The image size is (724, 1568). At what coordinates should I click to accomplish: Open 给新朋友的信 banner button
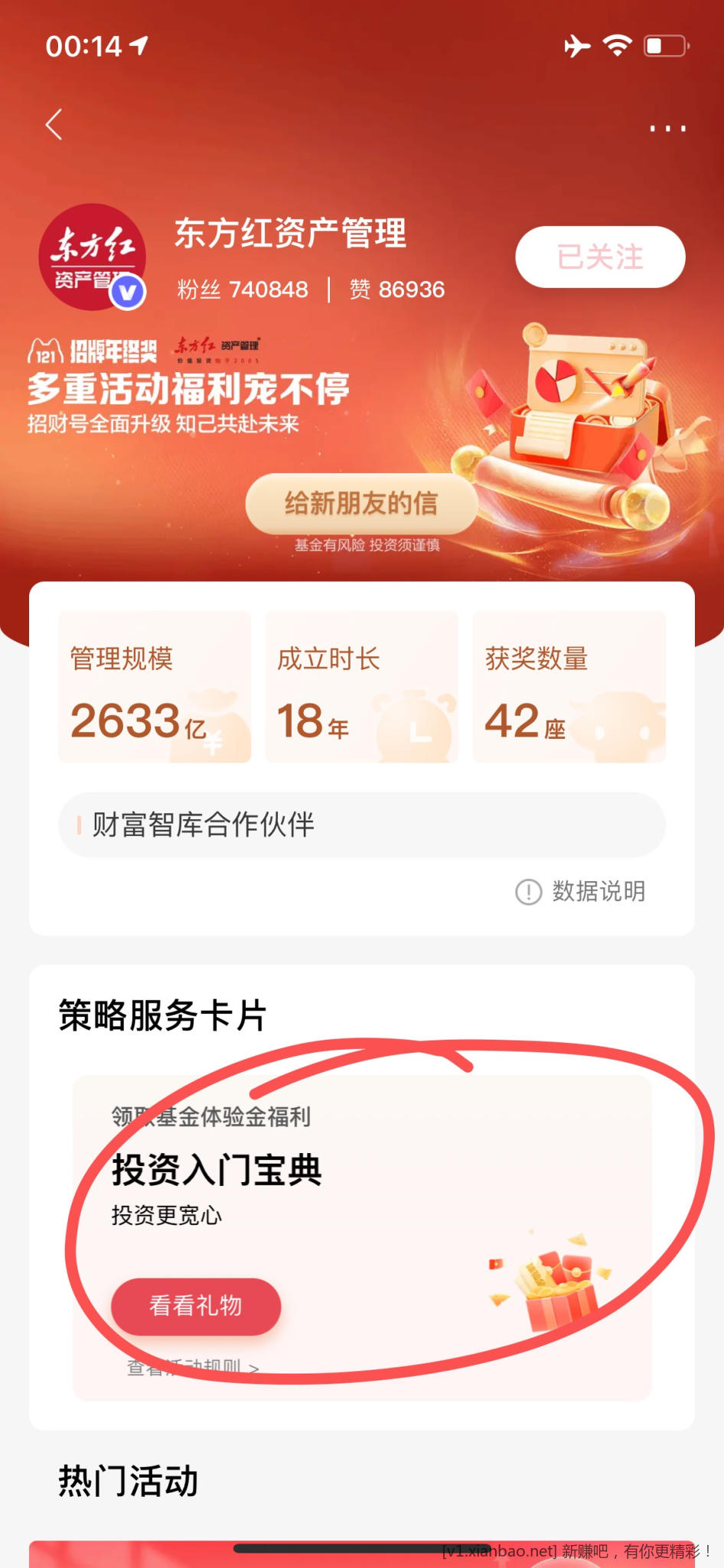pyautogui.click(x=361, y=504)
